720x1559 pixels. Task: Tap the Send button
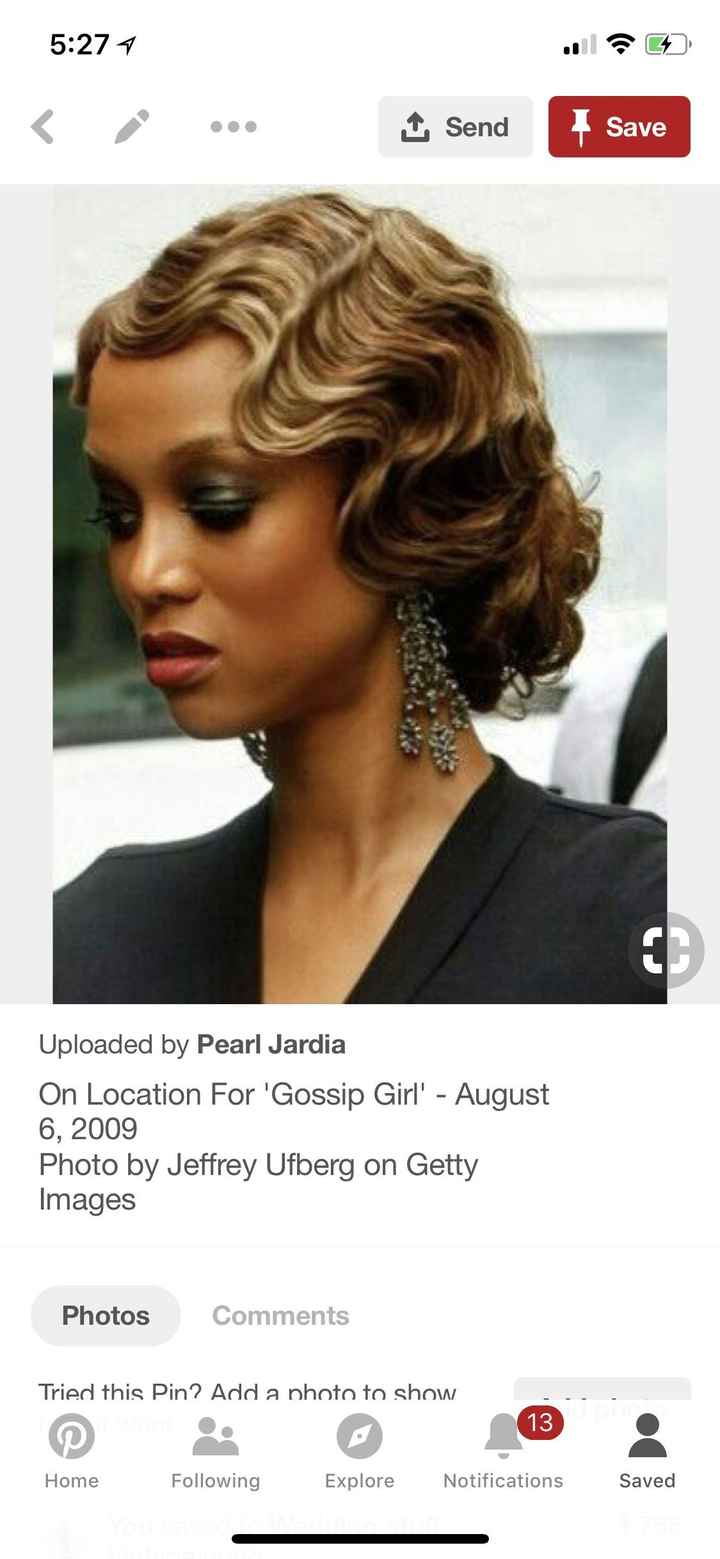click(455, 127)
